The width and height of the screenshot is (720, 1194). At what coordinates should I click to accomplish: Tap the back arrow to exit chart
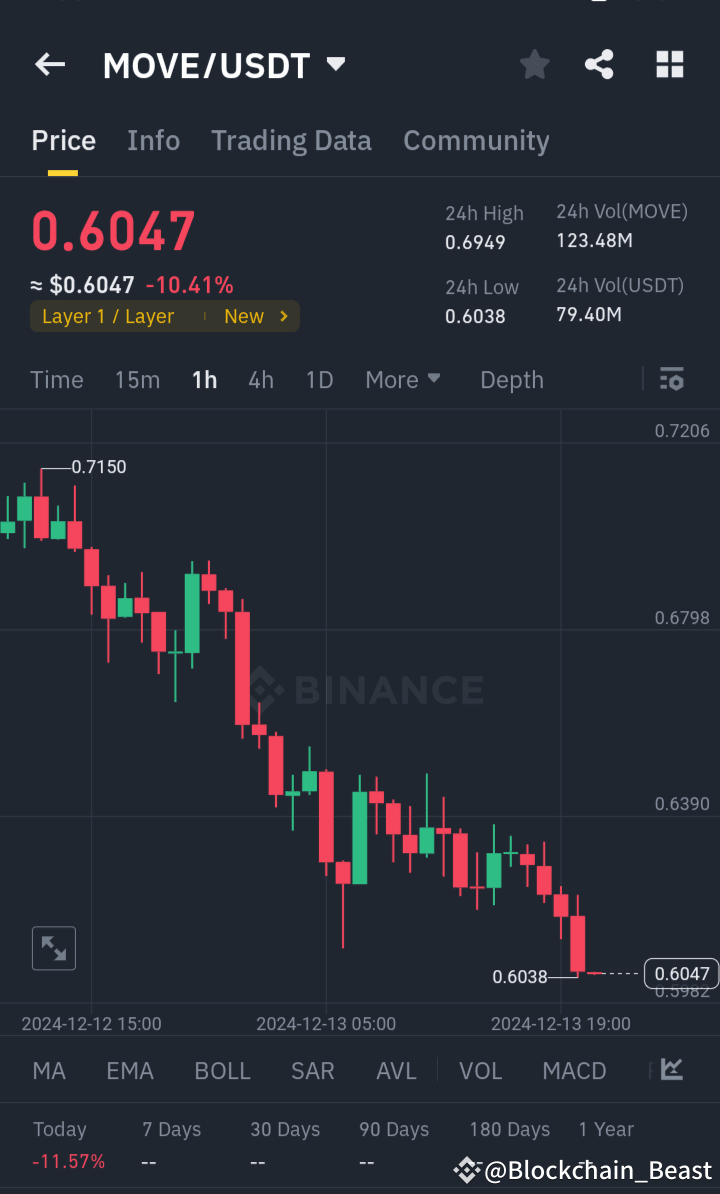(x=49, y=64)
